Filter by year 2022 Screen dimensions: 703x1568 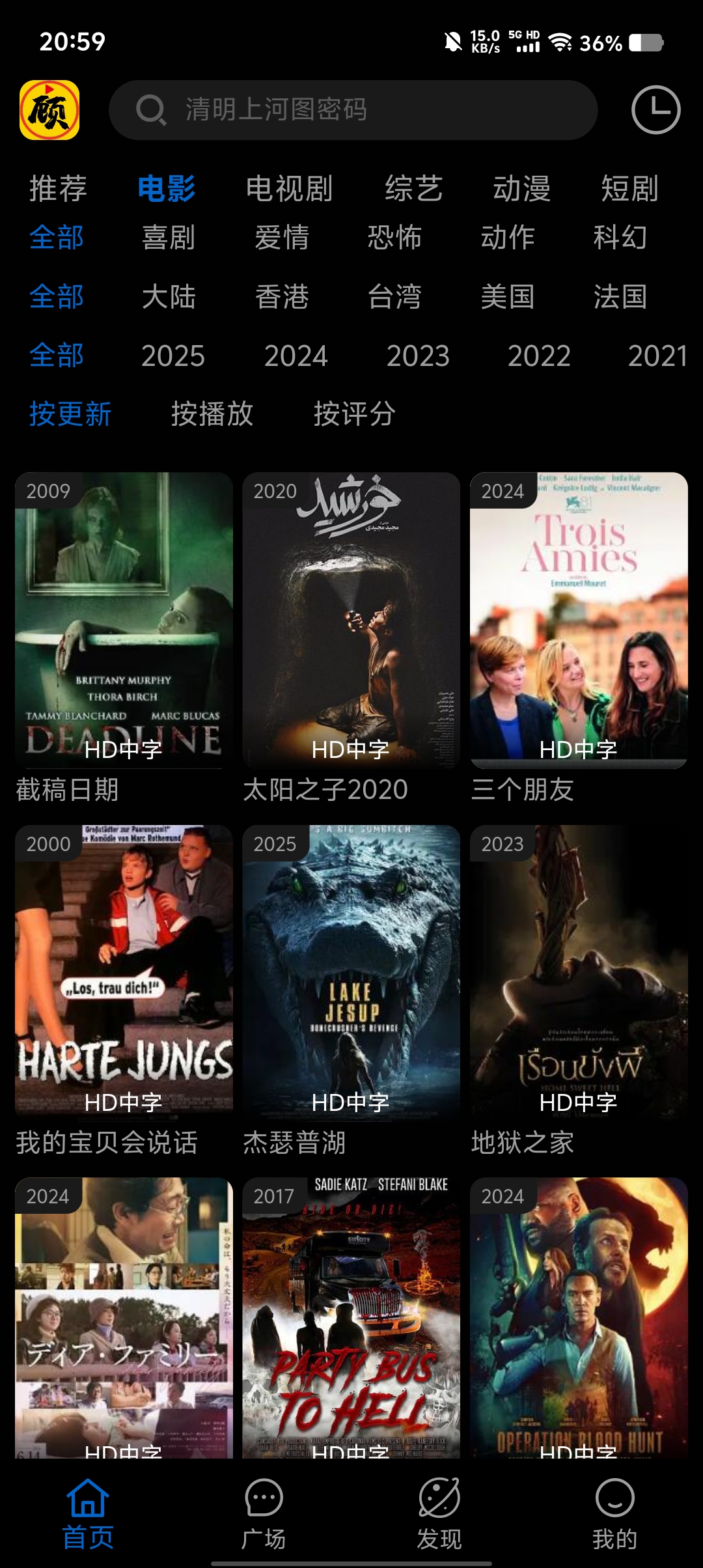point(538,356)
